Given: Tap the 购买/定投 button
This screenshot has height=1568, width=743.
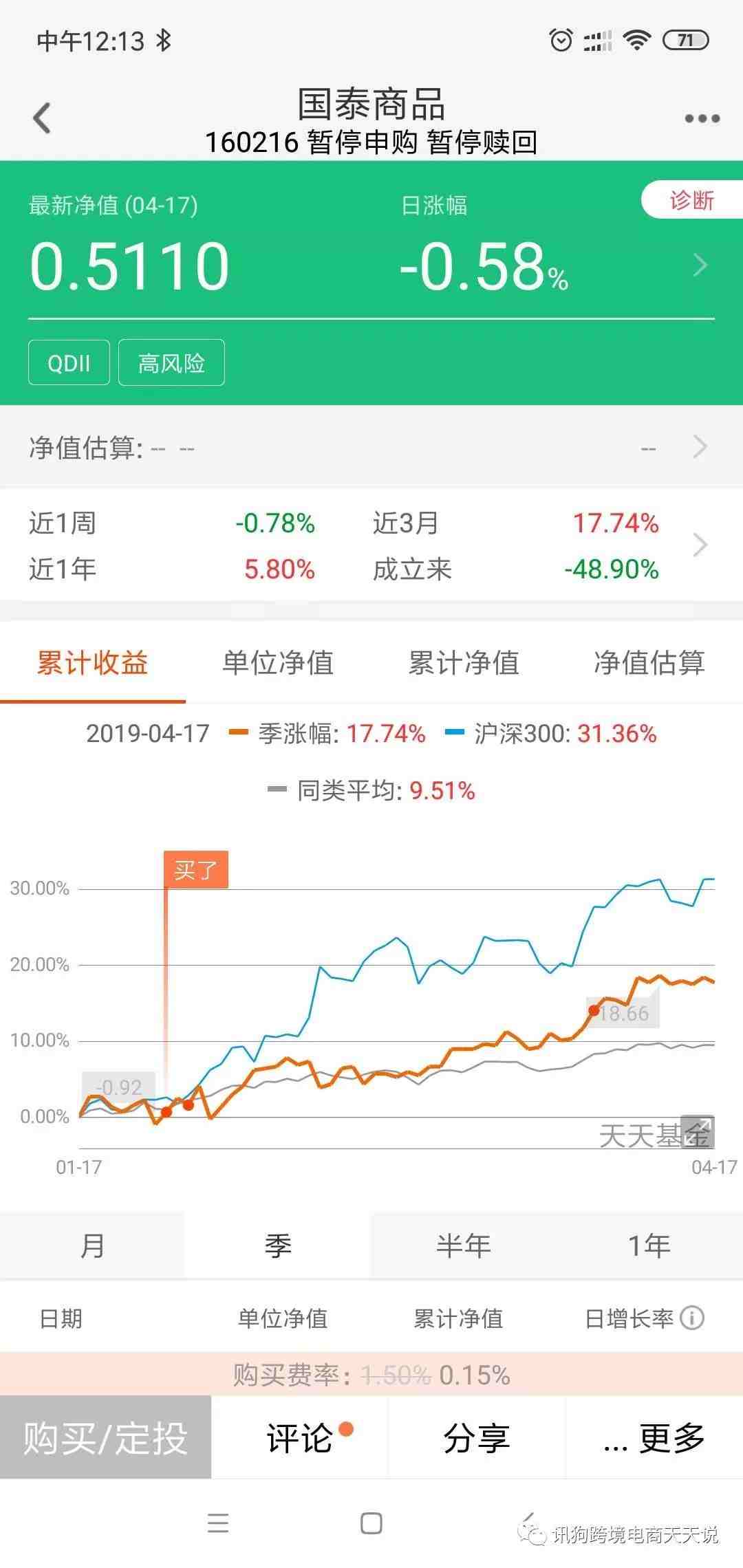Looking at the screenshot, I should click(x=105, y=1438).
